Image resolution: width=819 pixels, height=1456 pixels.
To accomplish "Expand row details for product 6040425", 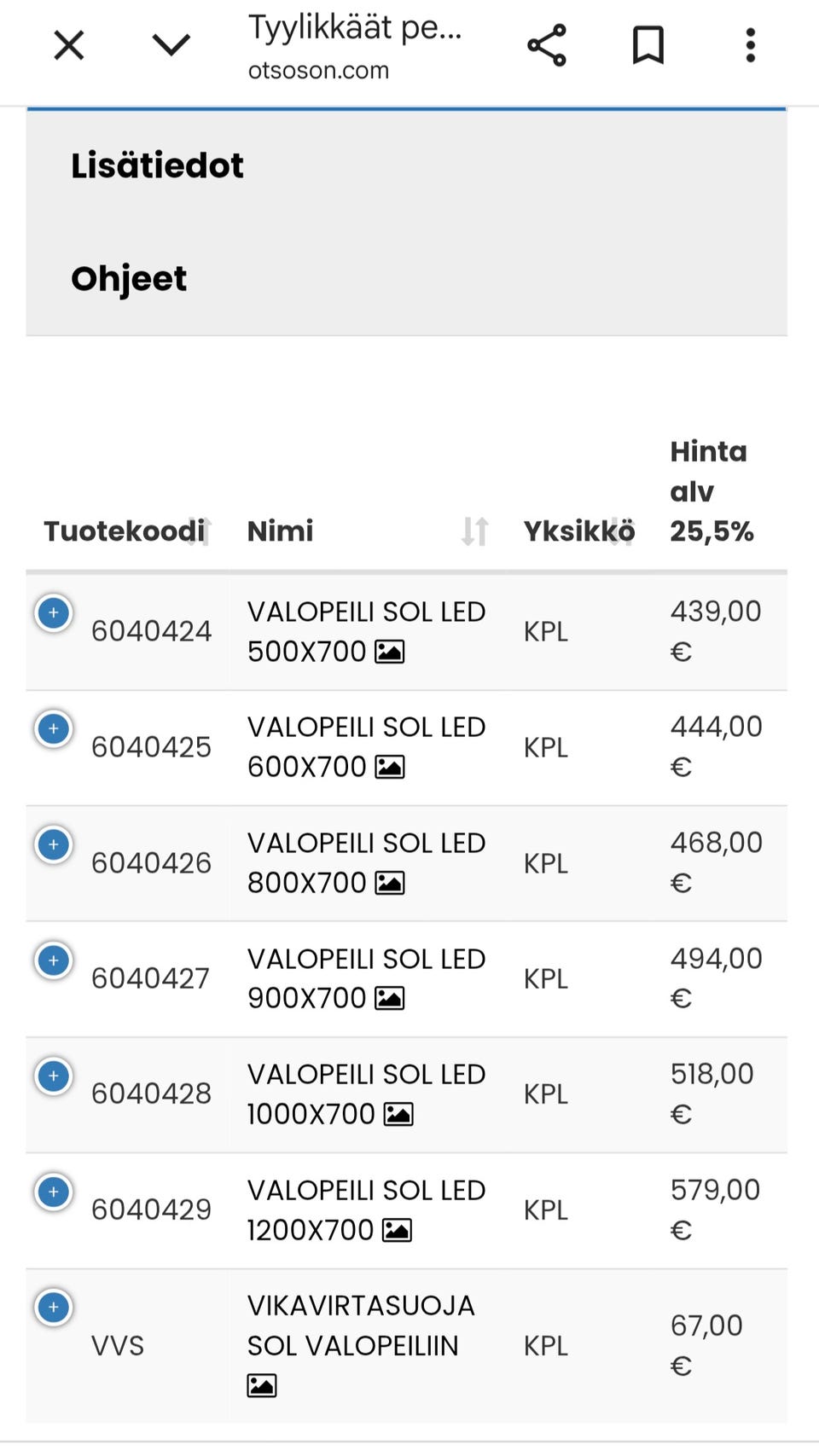I will (53, 728).
